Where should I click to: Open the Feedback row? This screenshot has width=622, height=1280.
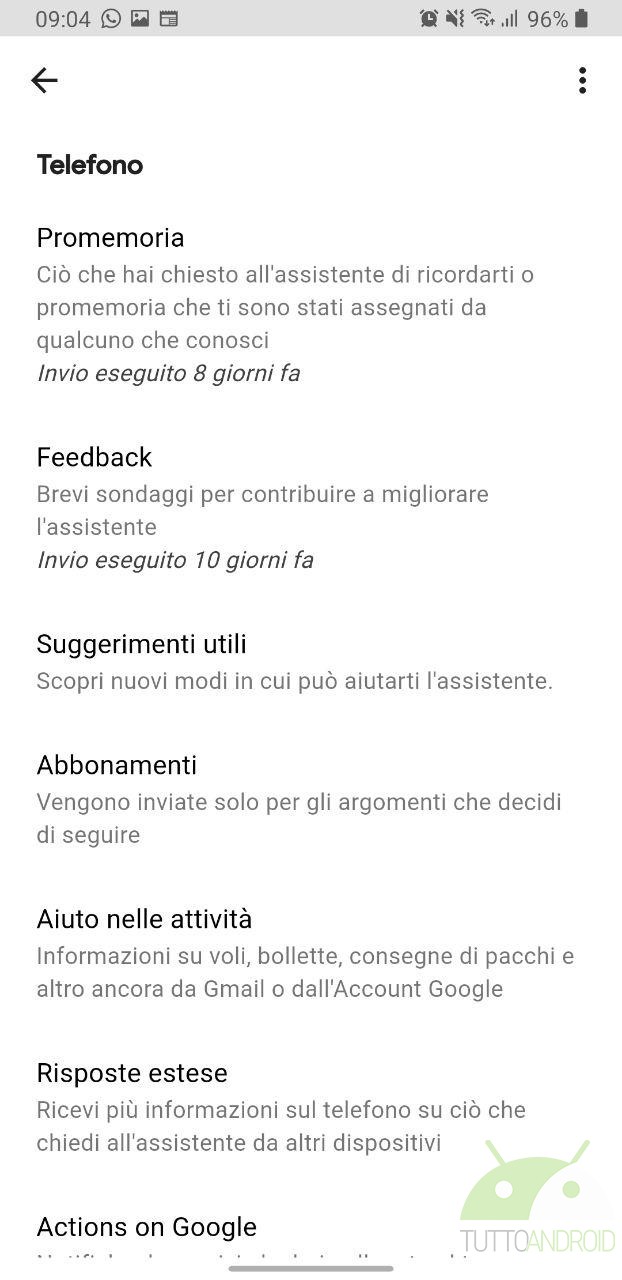[x=311, y=508]
